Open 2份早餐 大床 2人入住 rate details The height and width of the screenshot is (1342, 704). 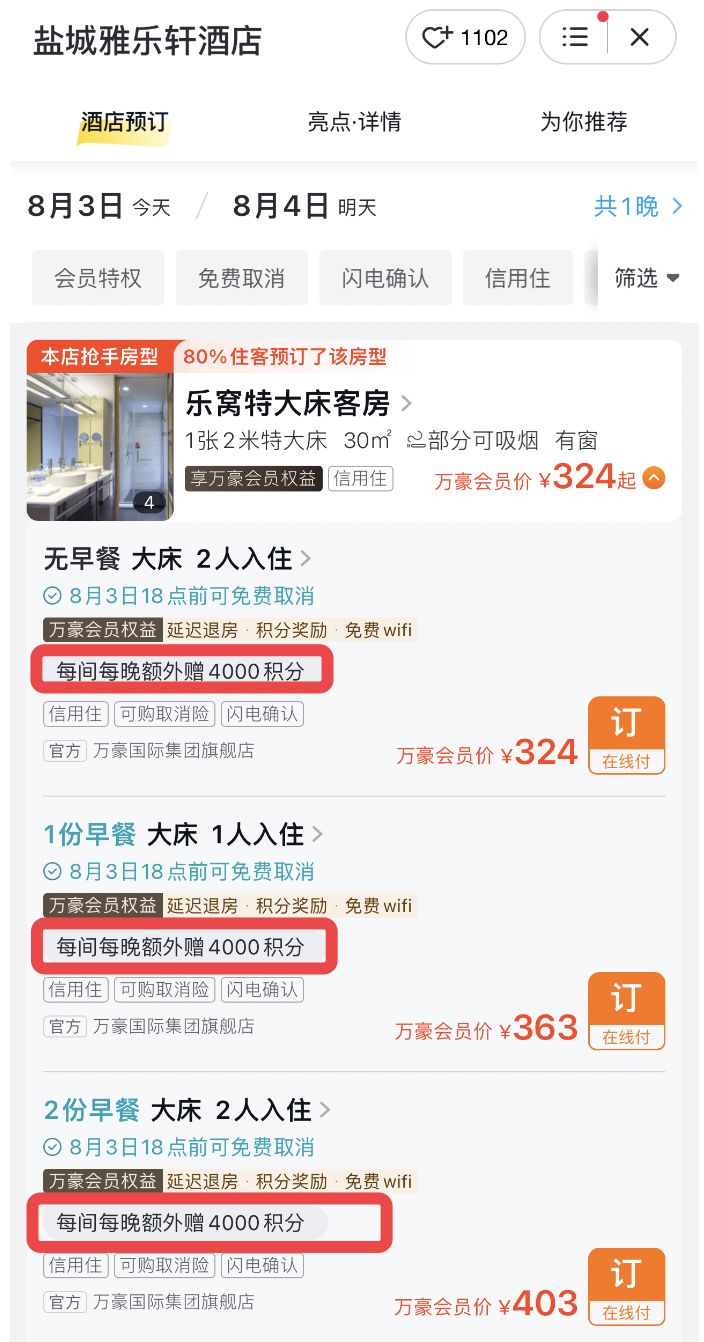[187, 1110]
